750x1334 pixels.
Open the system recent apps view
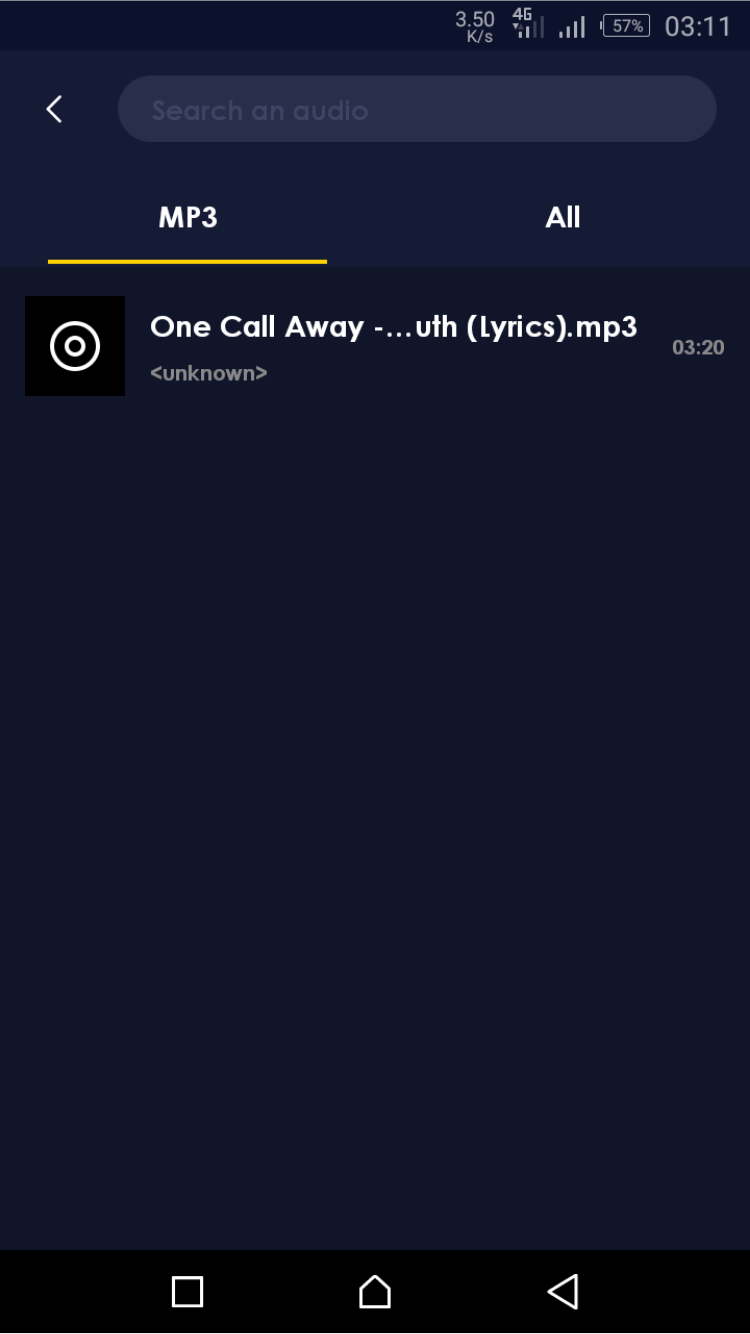coord(188,1291)
